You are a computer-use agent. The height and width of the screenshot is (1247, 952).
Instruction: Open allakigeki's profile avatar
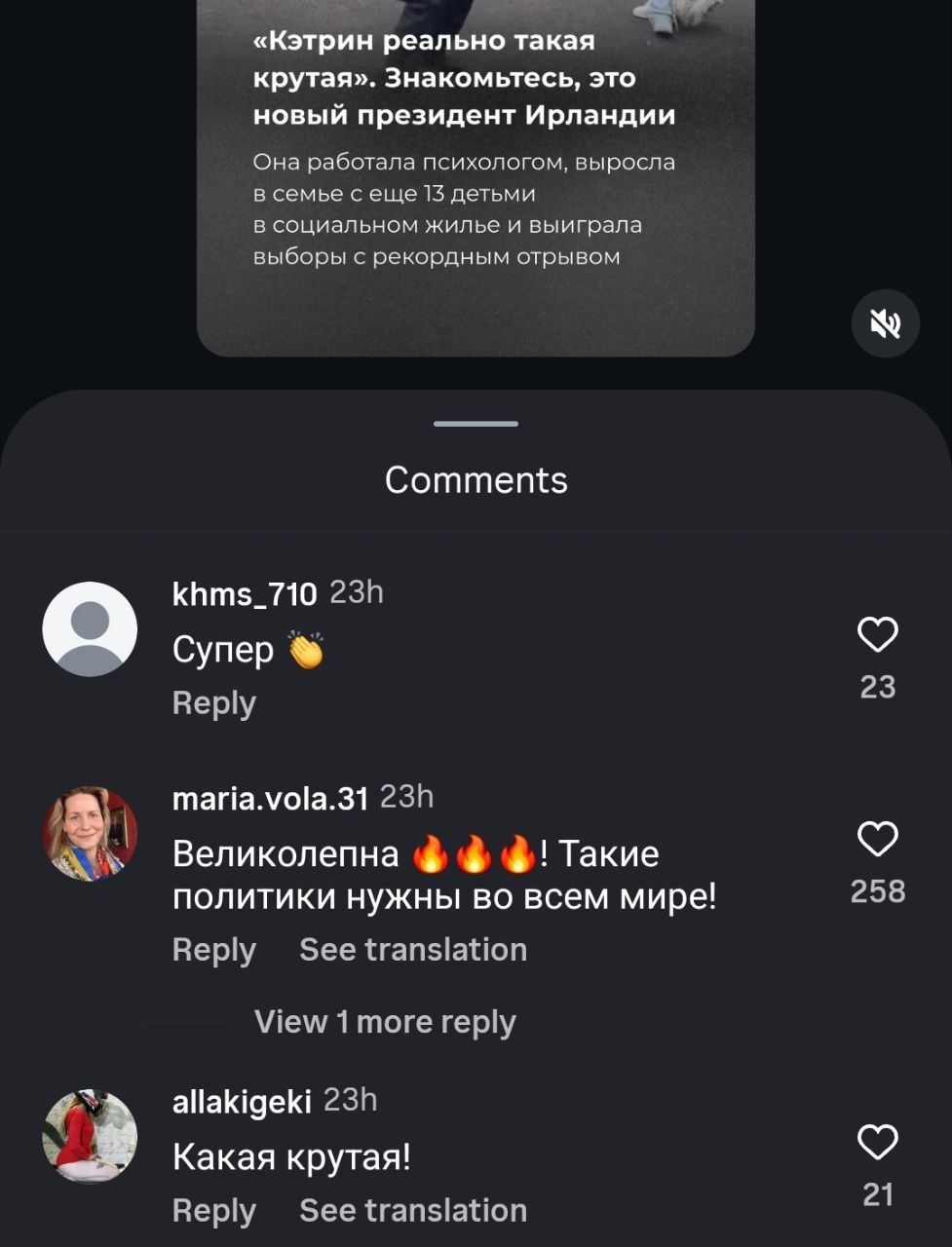[90, 1136]
